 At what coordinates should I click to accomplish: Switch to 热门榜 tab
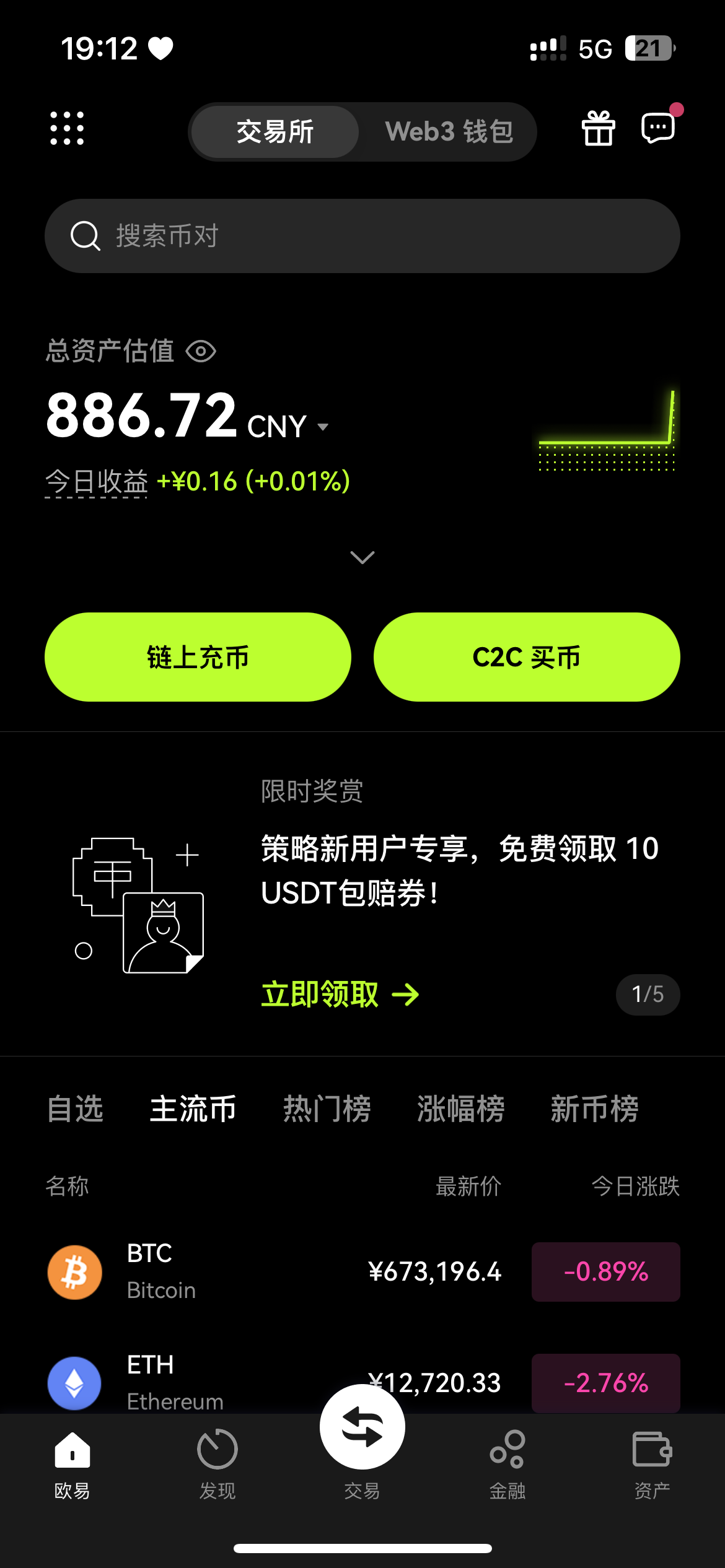pos(327,1108)
